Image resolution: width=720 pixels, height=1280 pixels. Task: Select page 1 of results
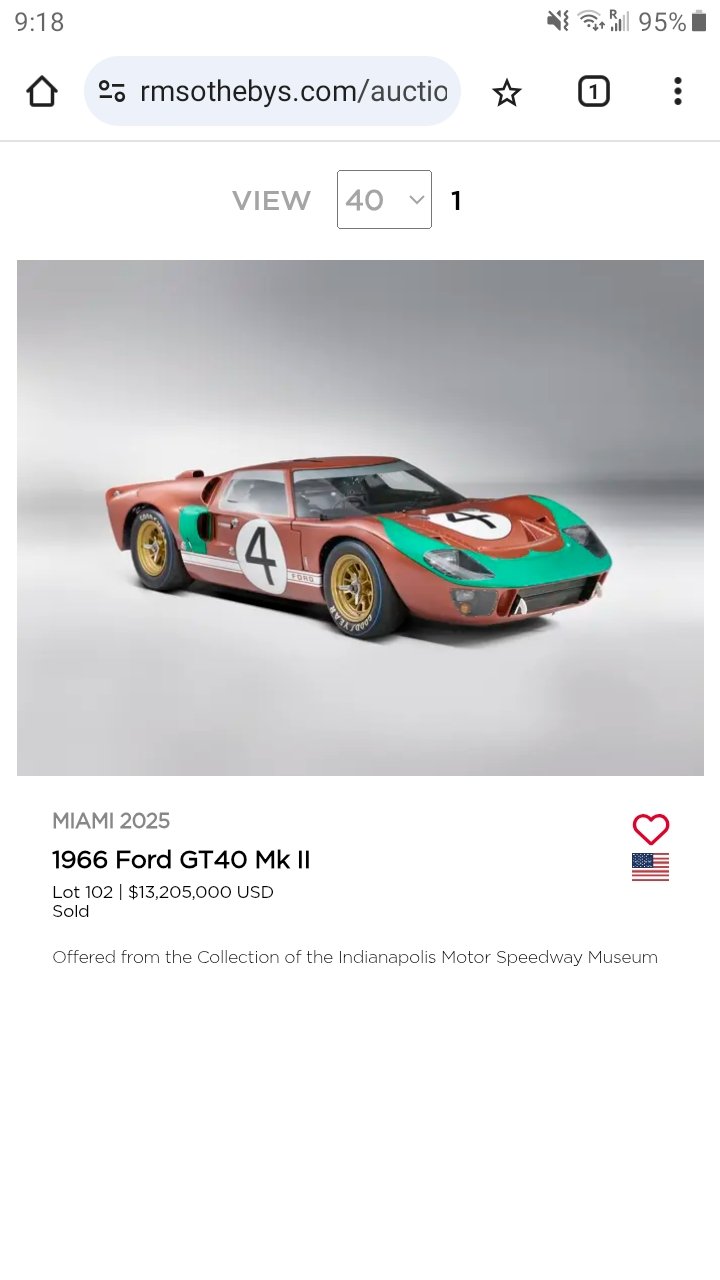(x=456, y=201)
